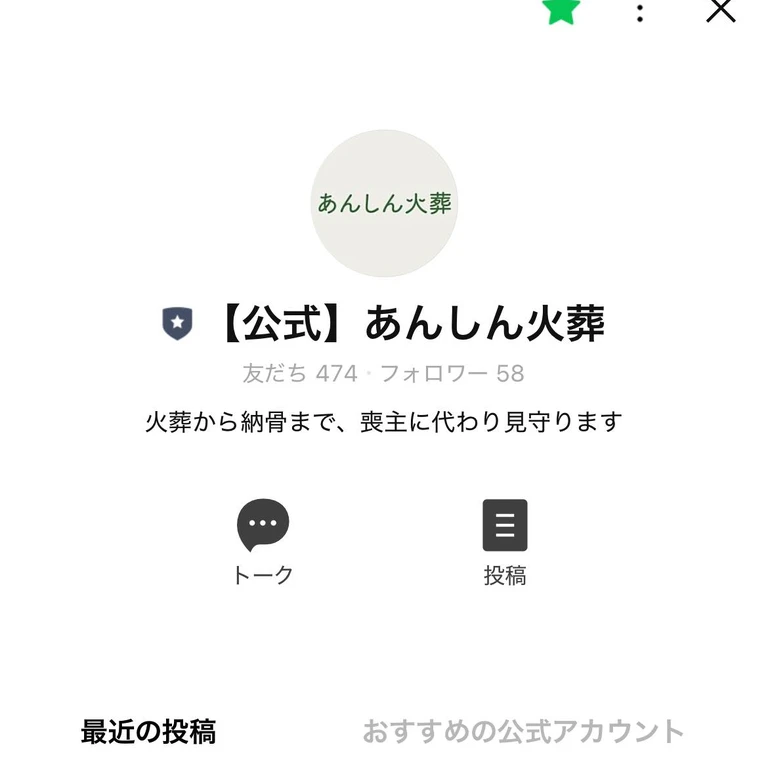Open トーク chat with the account
Screen dimensions: 768x768
pos(263,542)
